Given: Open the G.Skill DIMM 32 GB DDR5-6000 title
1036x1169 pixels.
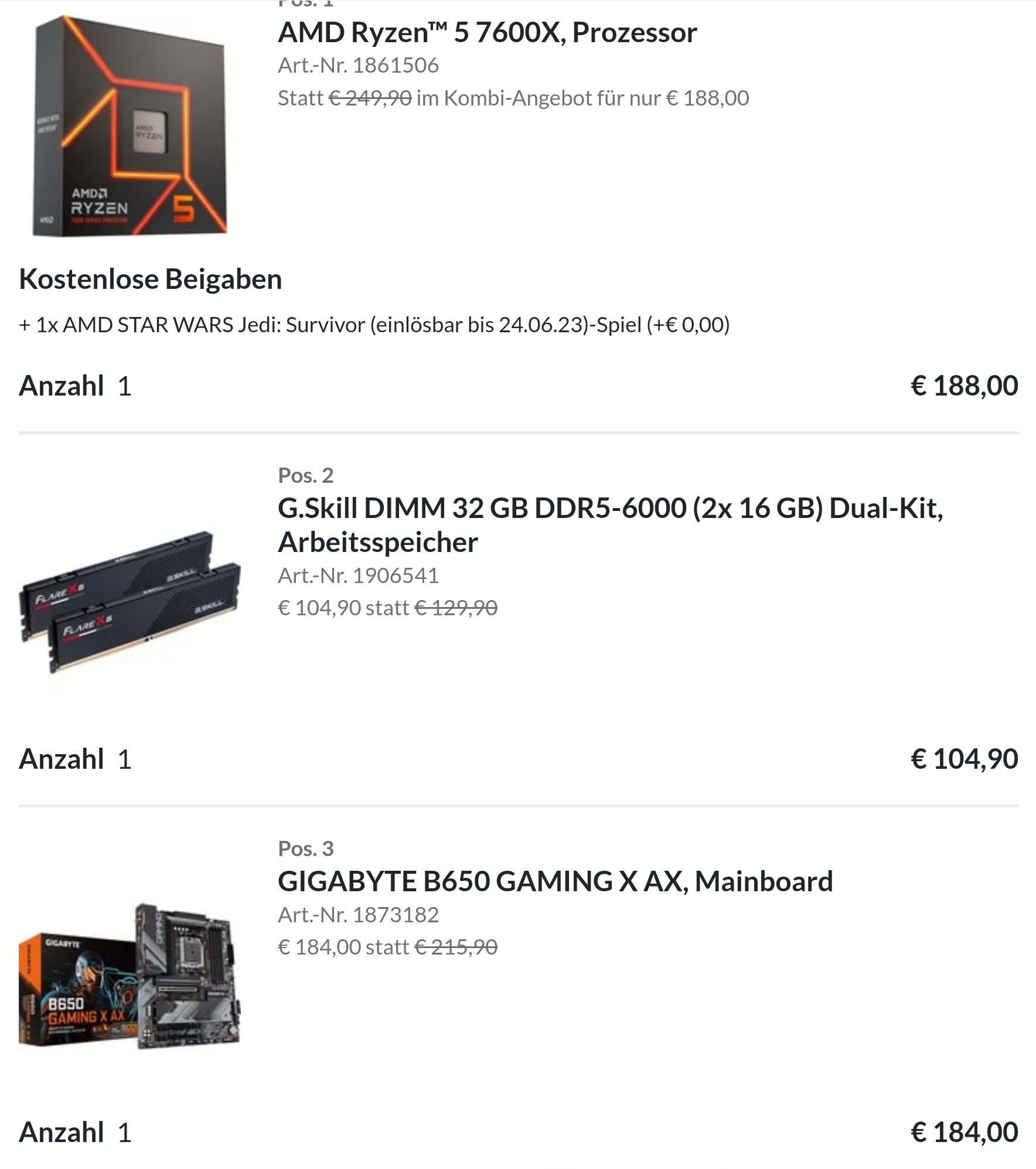Looking at the screenshot, I should click(x=609, y=524).
